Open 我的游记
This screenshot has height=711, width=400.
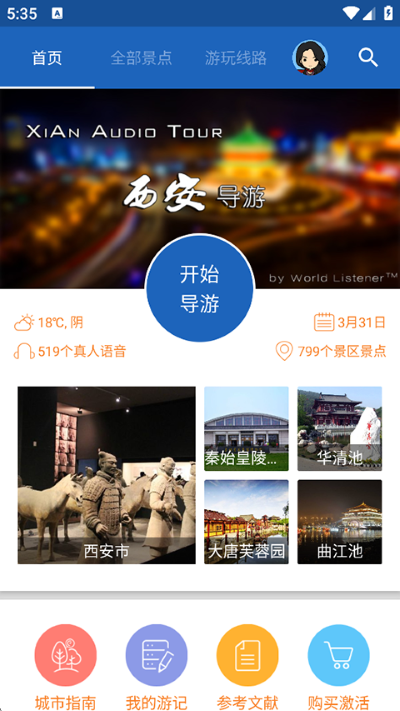(x=156, y=667)
